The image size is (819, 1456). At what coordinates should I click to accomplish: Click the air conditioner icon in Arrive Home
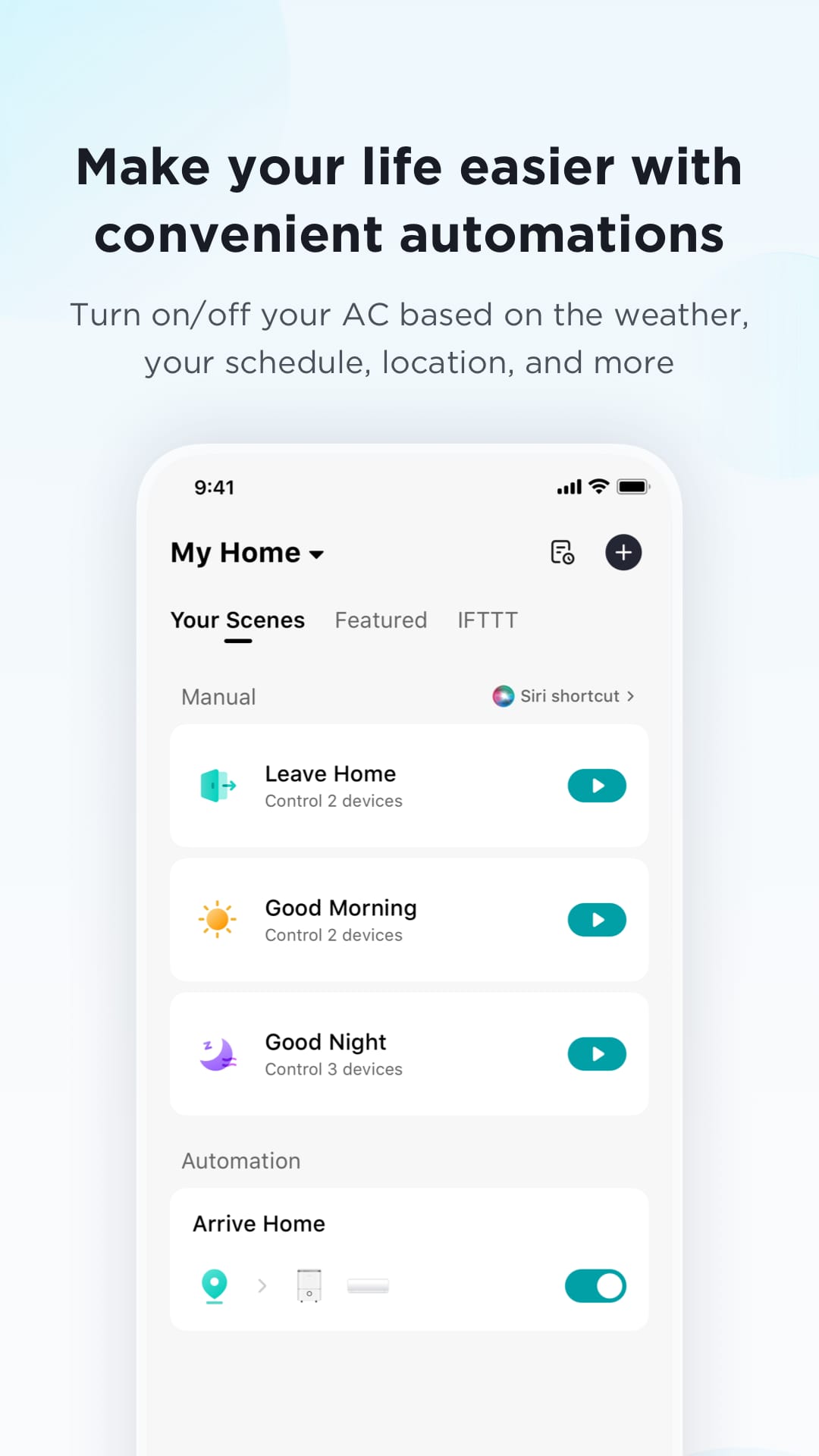pyautogui.click(x=369, y=1285)
